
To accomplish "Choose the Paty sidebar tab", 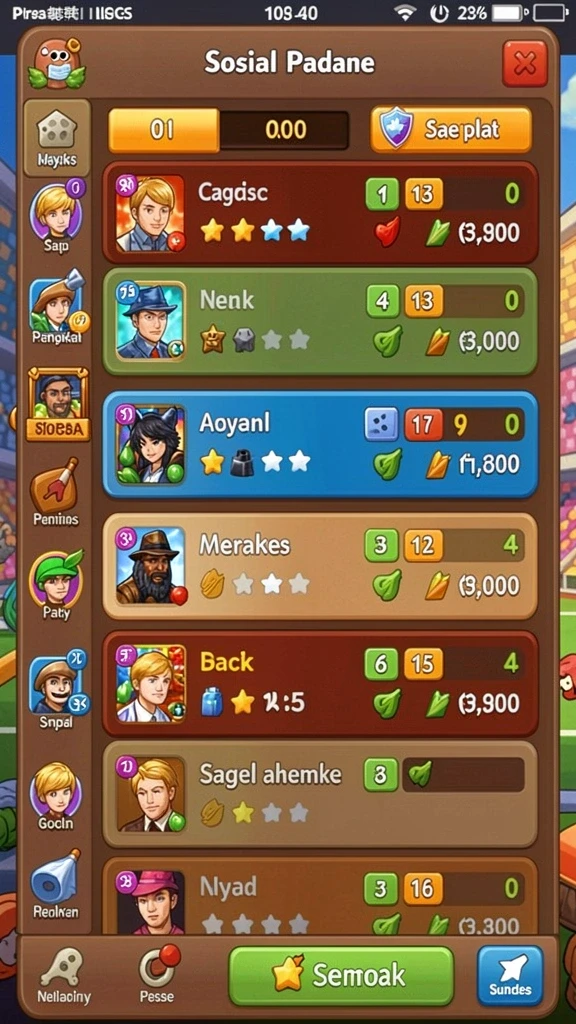I will [56, 584].
